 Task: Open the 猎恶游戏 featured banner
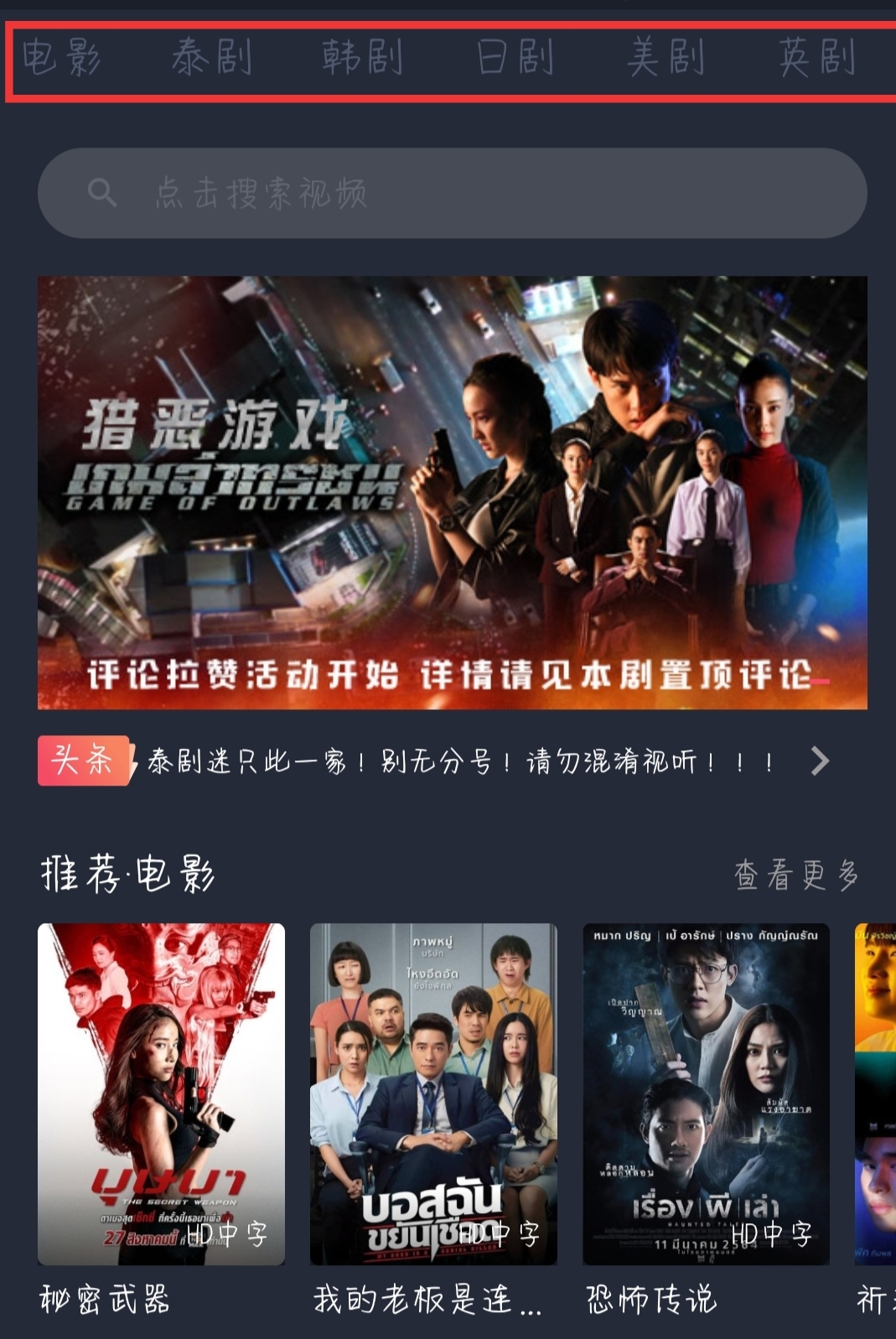[x=452, y=492]
